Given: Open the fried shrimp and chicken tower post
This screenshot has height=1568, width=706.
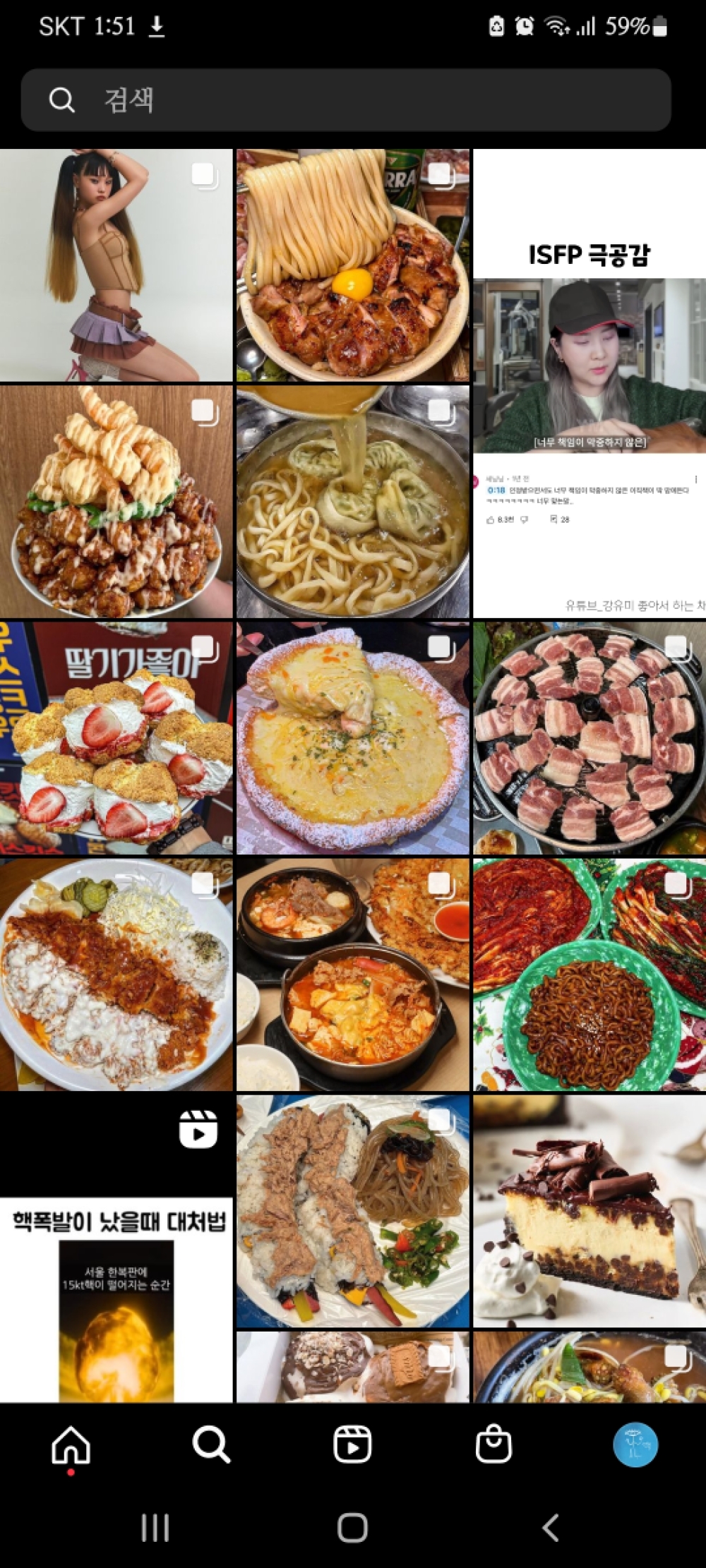Looking at the screenshot, I should pyautogui.click(x=116, y=502).
